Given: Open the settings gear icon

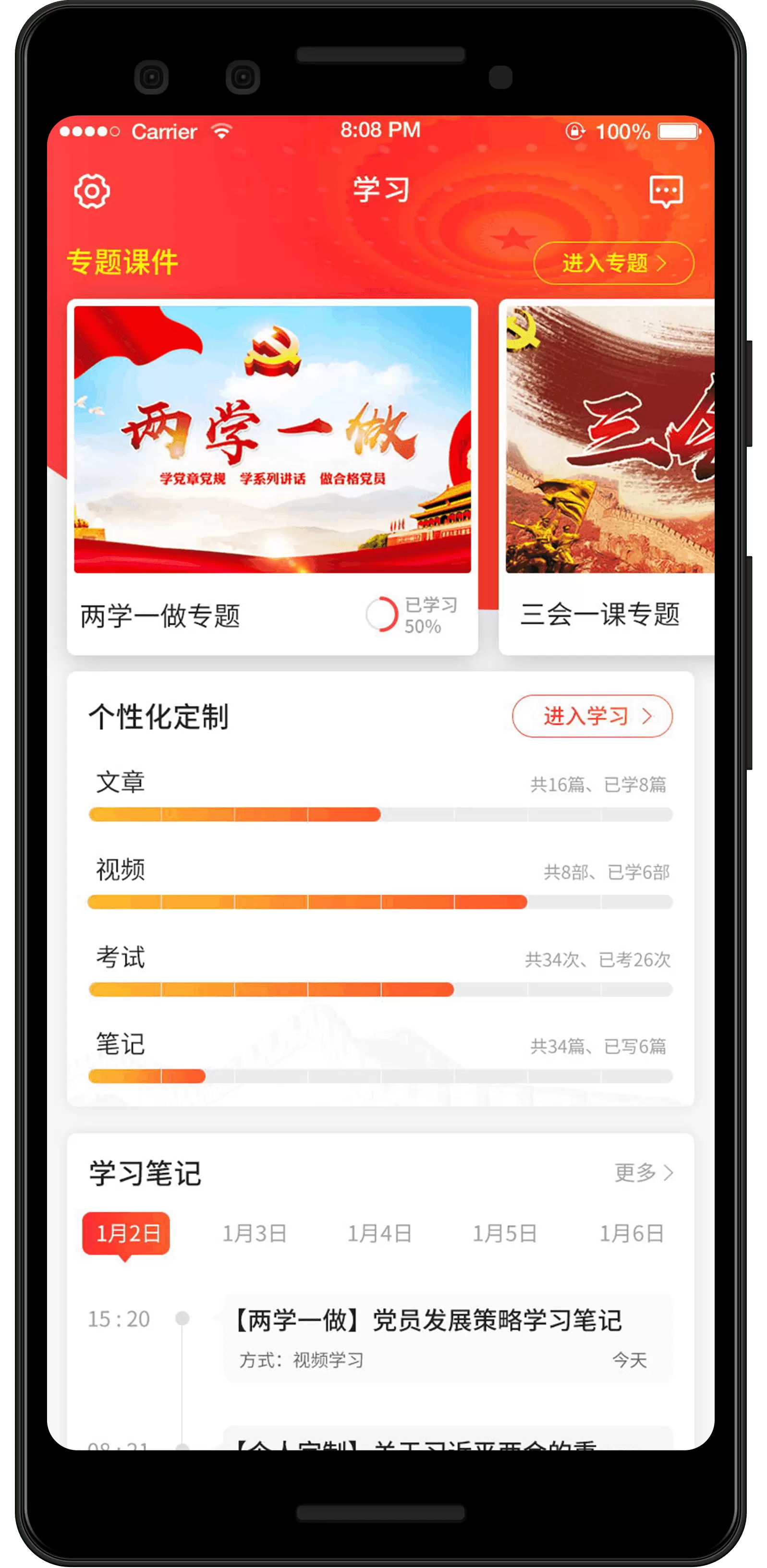Looking at the screenshot, I should (92, 191).
